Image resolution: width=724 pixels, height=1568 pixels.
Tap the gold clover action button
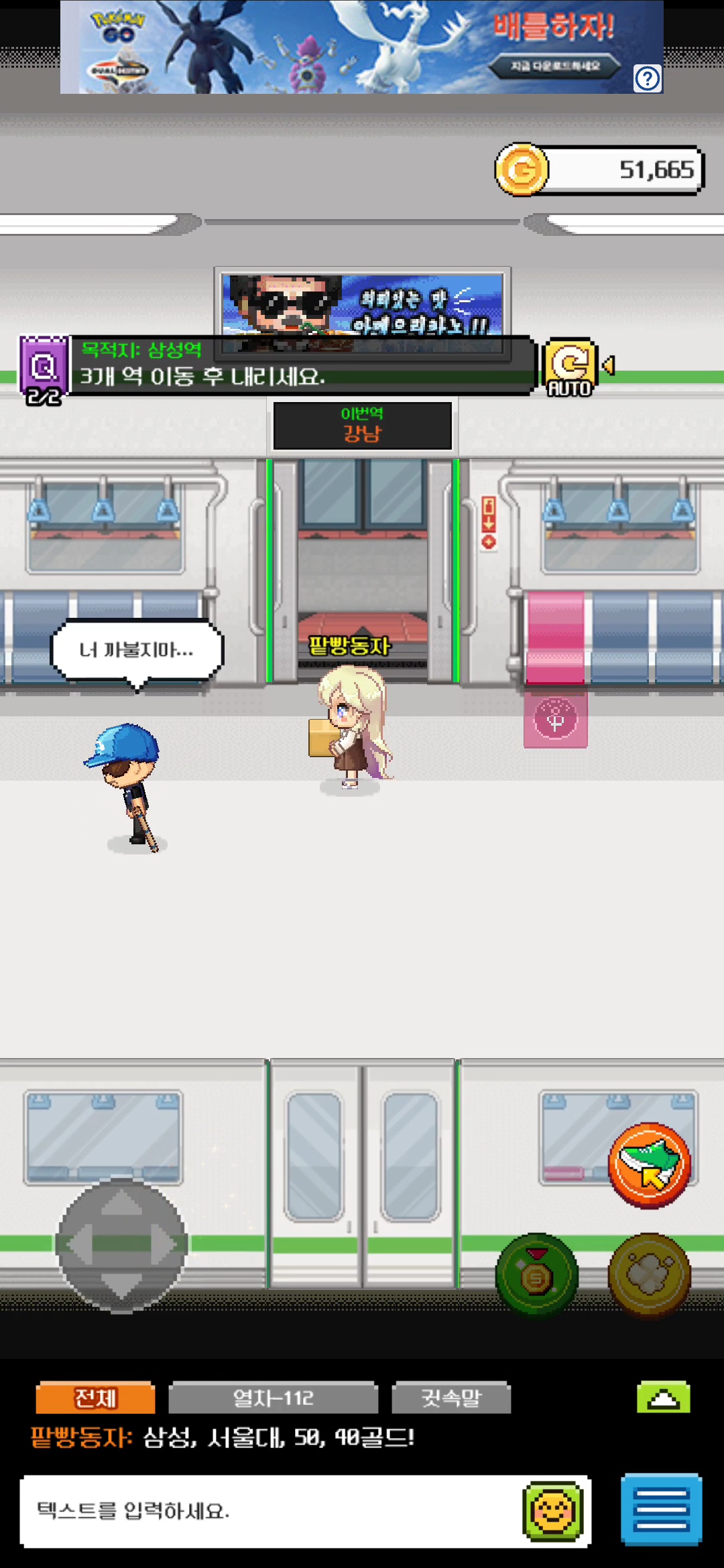pyautogui.click(x=649, y=1275)
